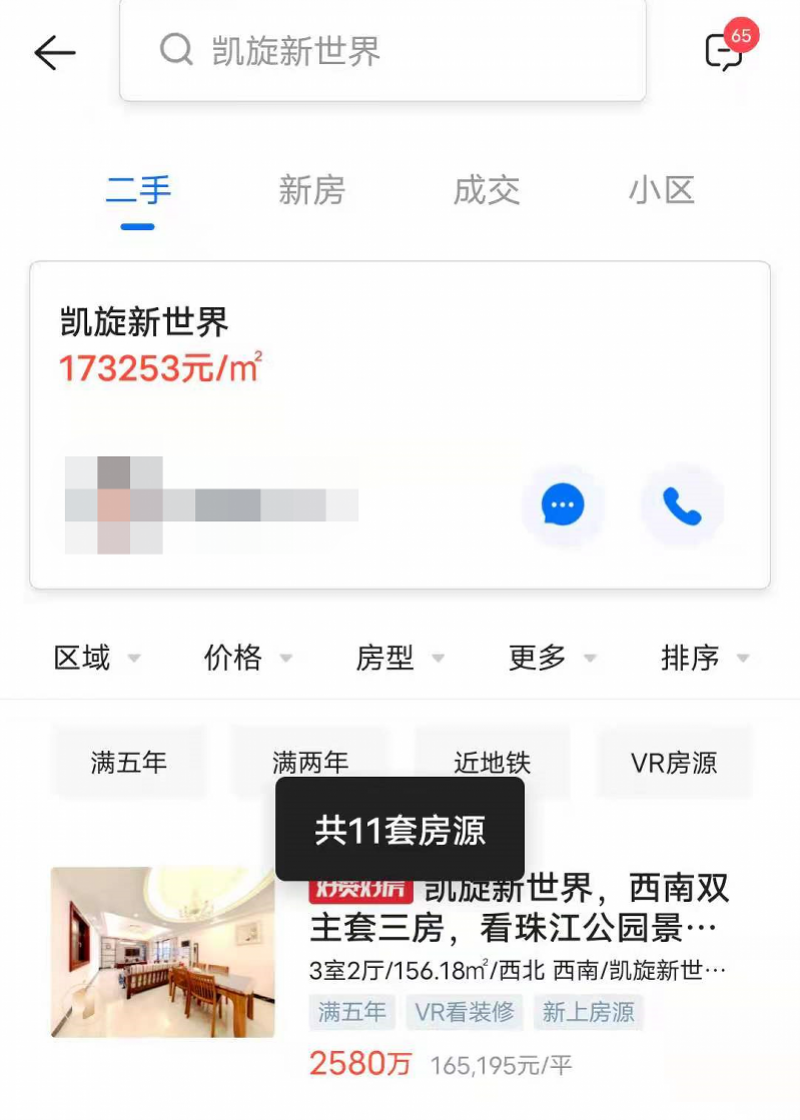
Task: Tap inside the search input field
Action: coord(400,50)
